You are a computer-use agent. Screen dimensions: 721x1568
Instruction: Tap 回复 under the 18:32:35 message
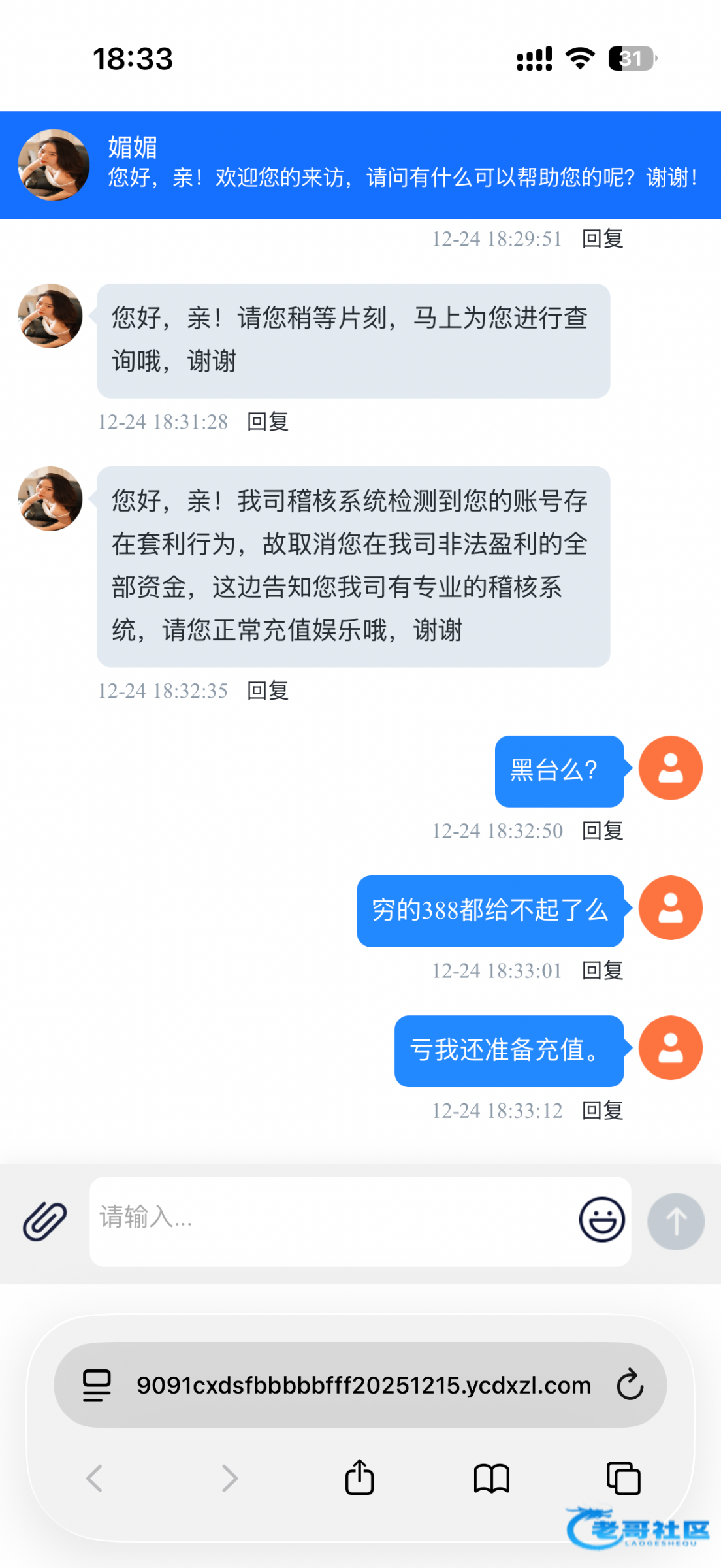[268, 691]
